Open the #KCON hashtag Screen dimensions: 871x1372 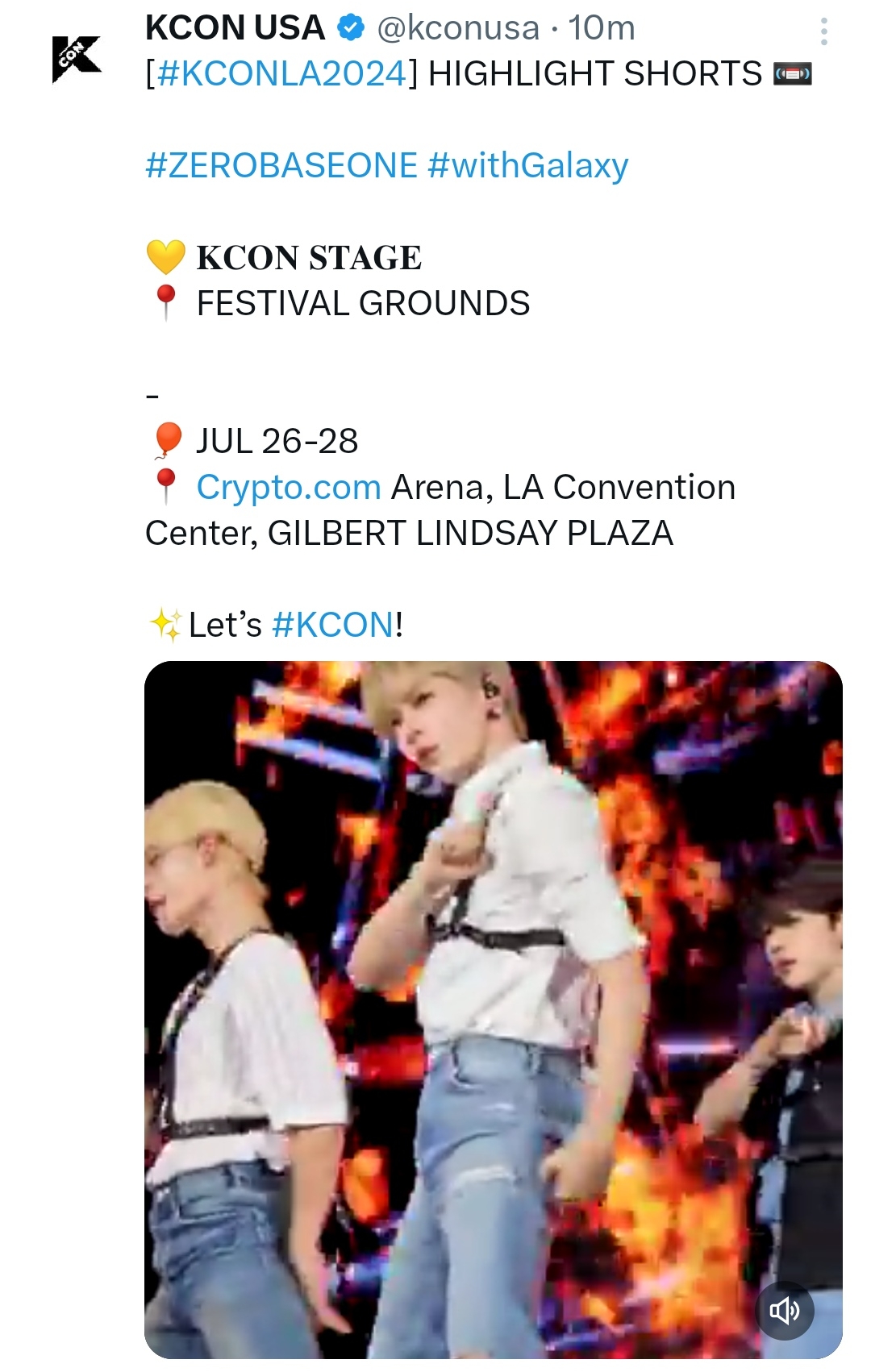(333, 625)
